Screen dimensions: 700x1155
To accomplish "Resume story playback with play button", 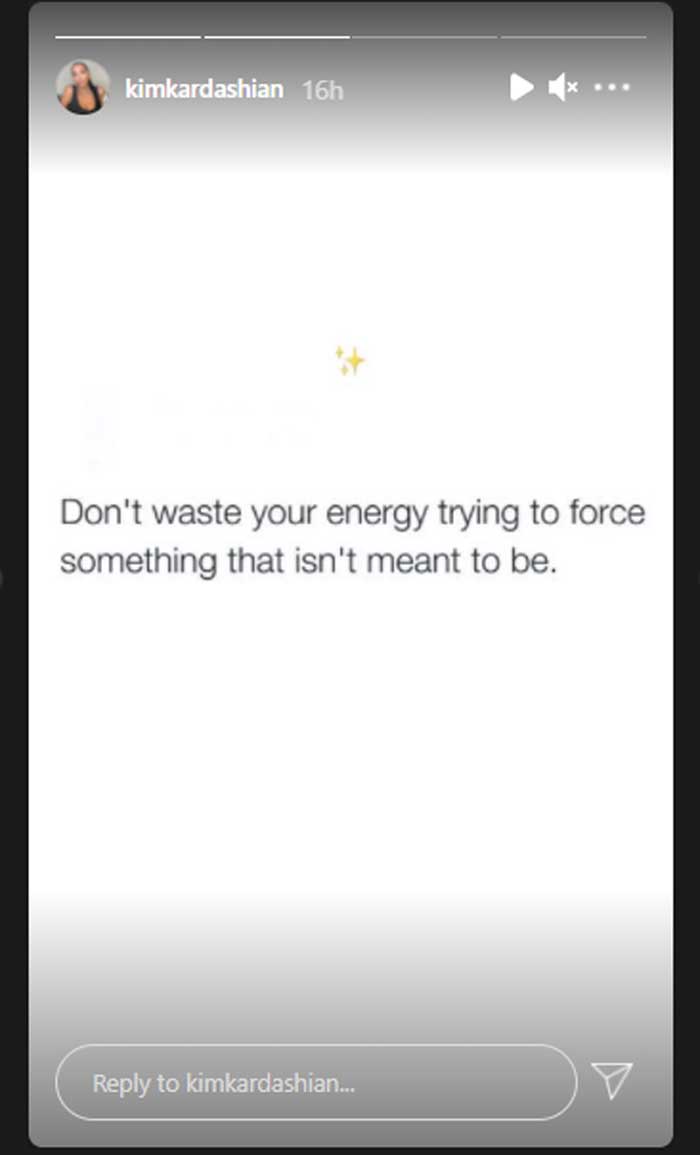I will [x=521, y=88].
